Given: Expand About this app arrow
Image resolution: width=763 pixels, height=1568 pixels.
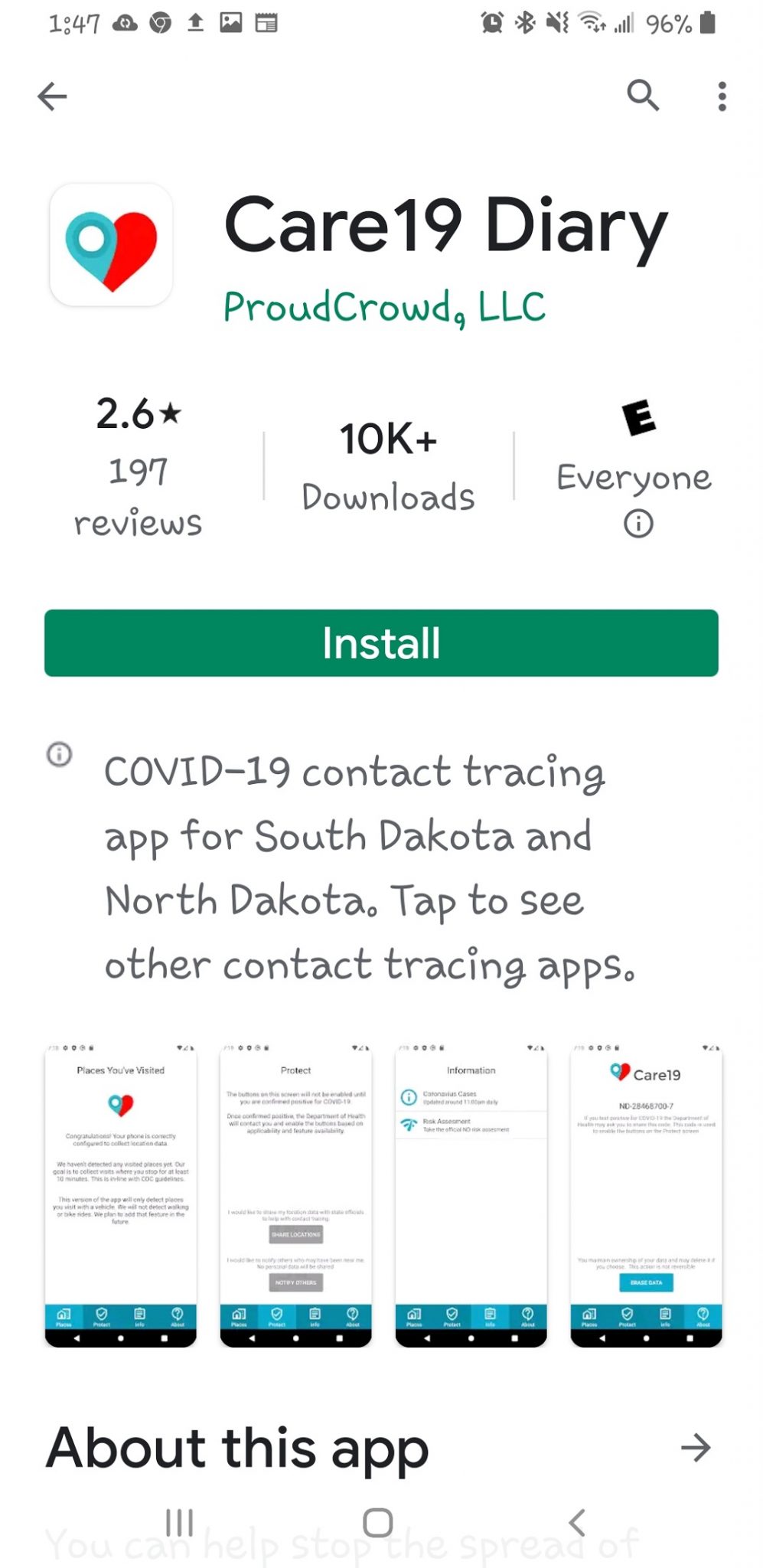Looking at the screenshot, I should point(696,1448).
